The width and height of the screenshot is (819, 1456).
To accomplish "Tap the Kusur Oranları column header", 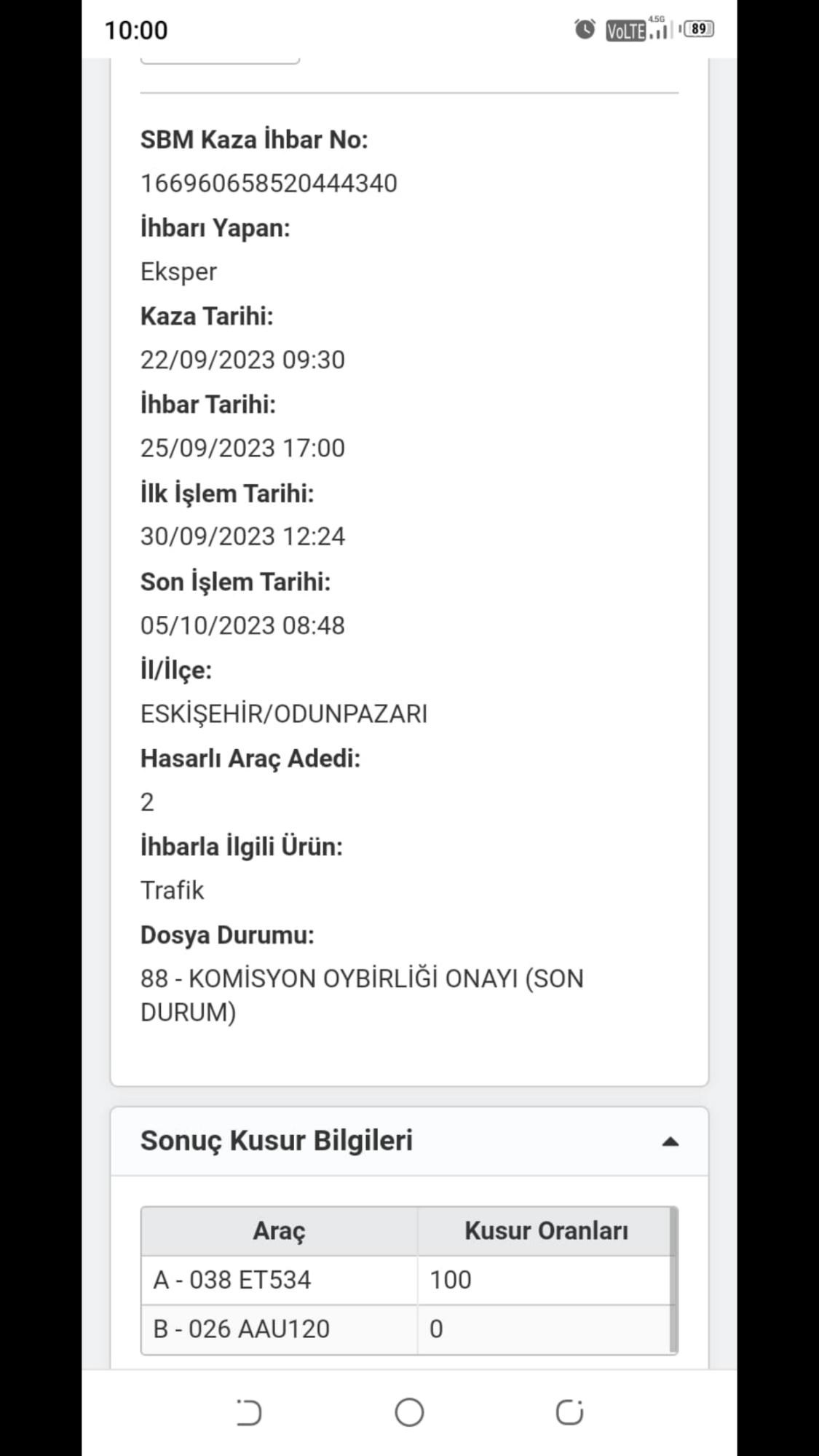I will point(547,1232).
